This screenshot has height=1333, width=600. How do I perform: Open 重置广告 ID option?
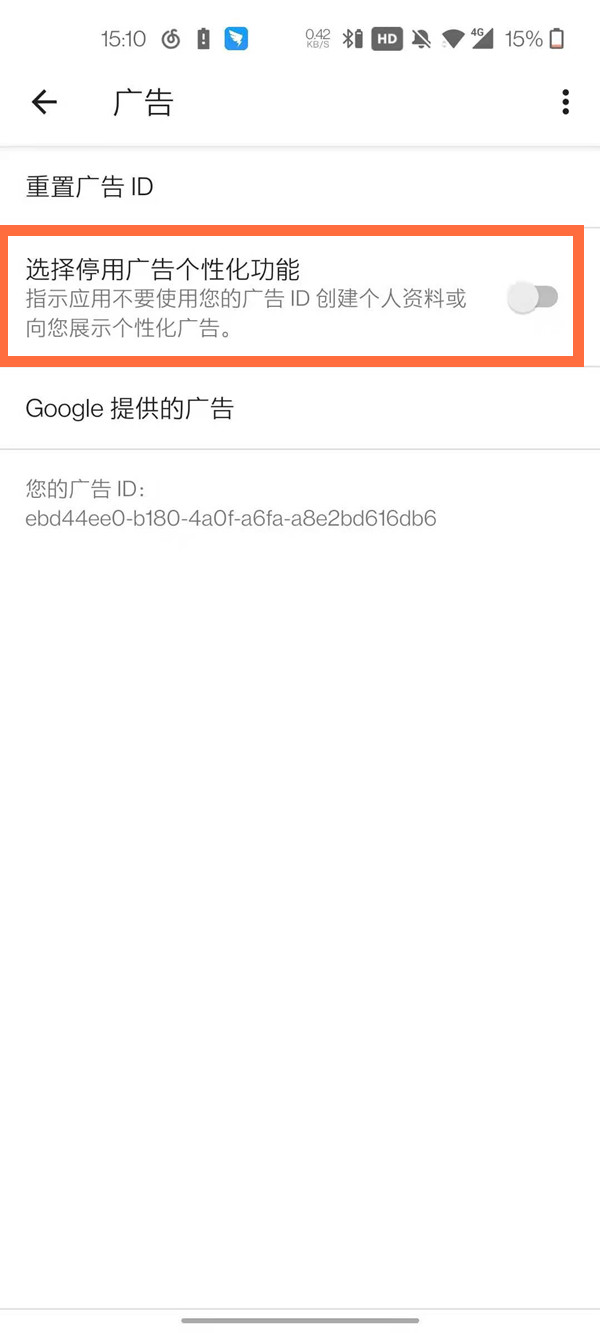[90, 187]
